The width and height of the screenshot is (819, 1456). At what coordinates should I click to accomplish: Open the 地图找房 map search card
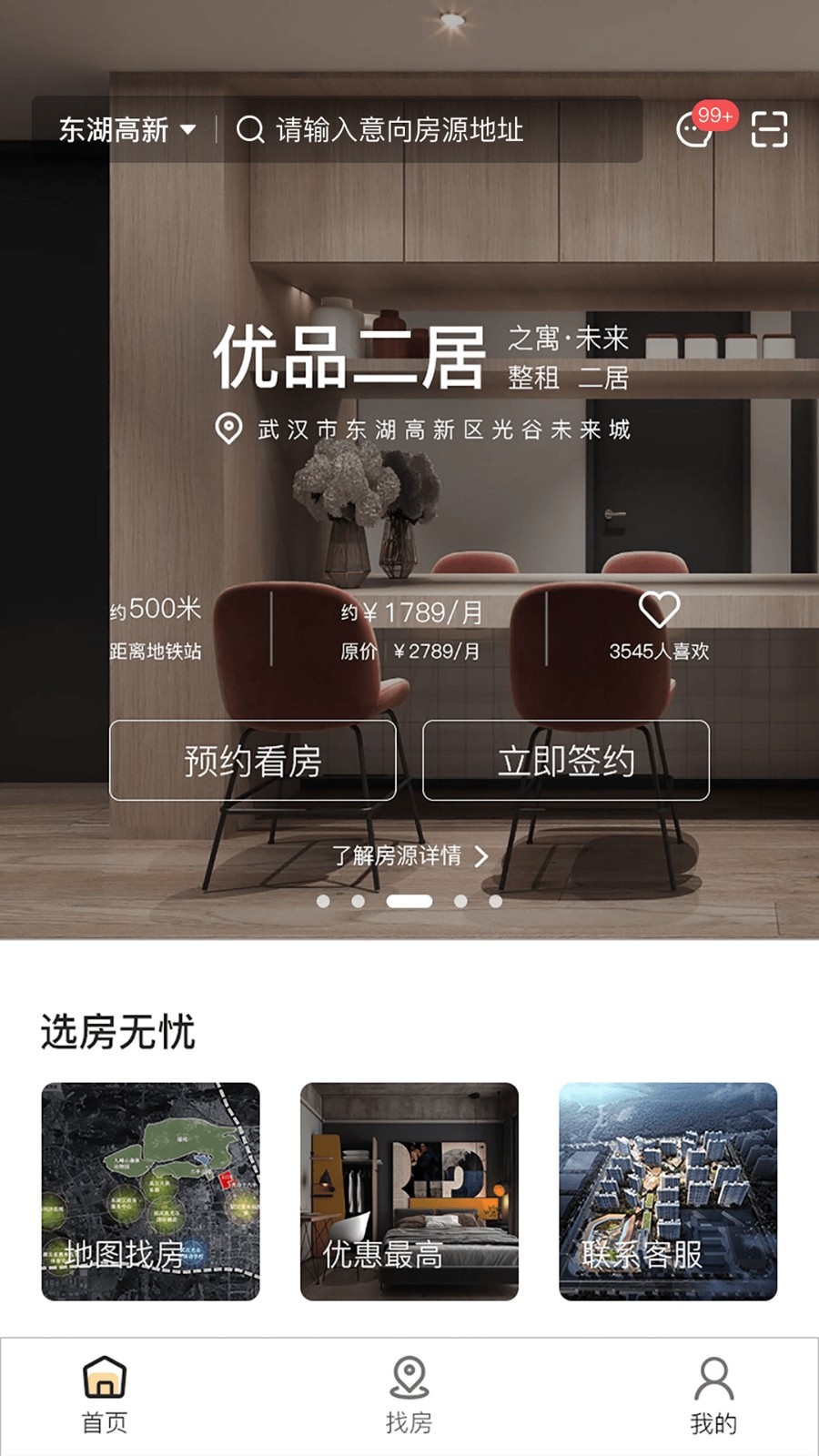pos(150,1191)
